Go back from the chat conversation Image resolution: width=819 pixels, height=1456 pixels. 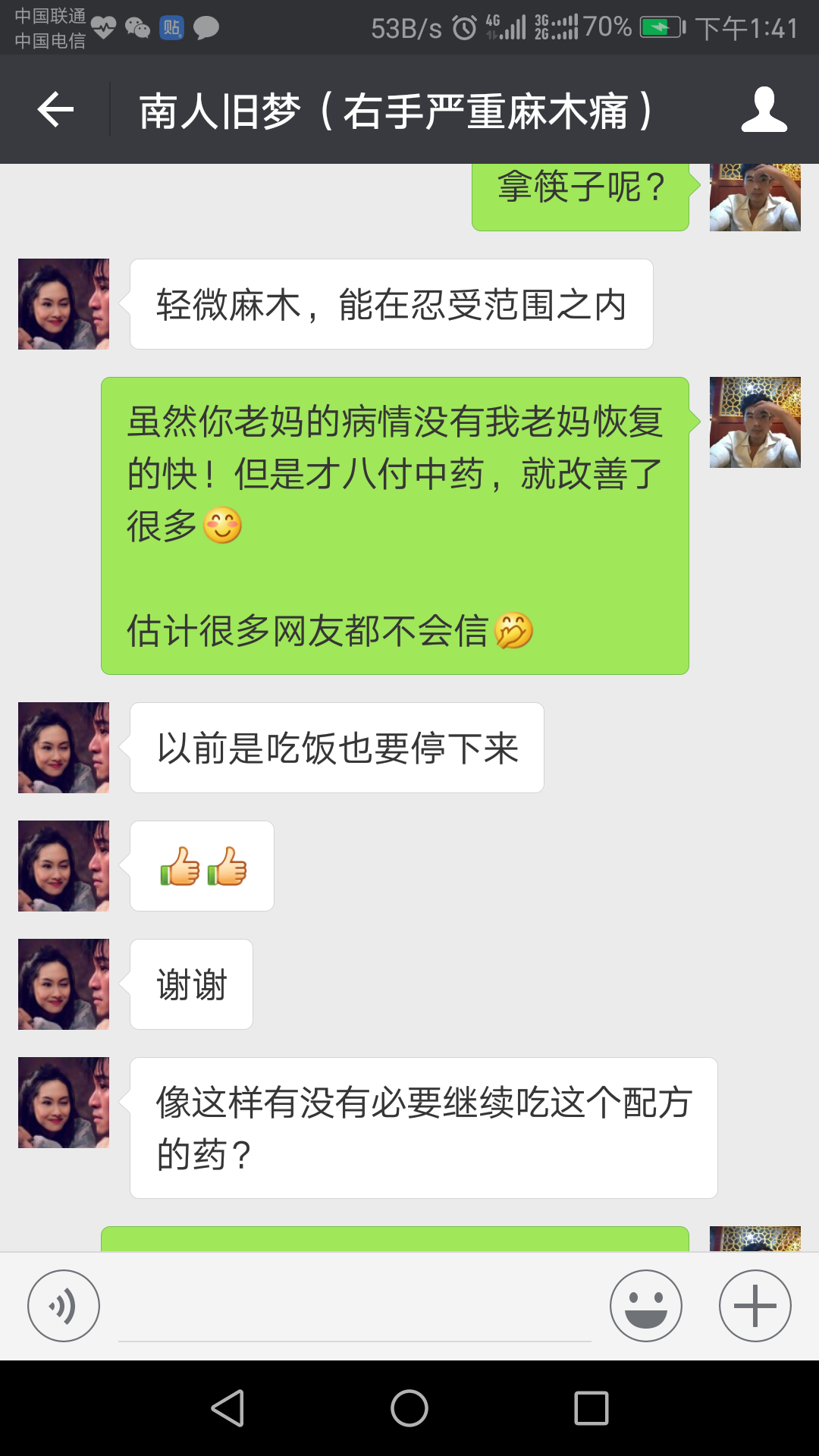click(55, 110)
